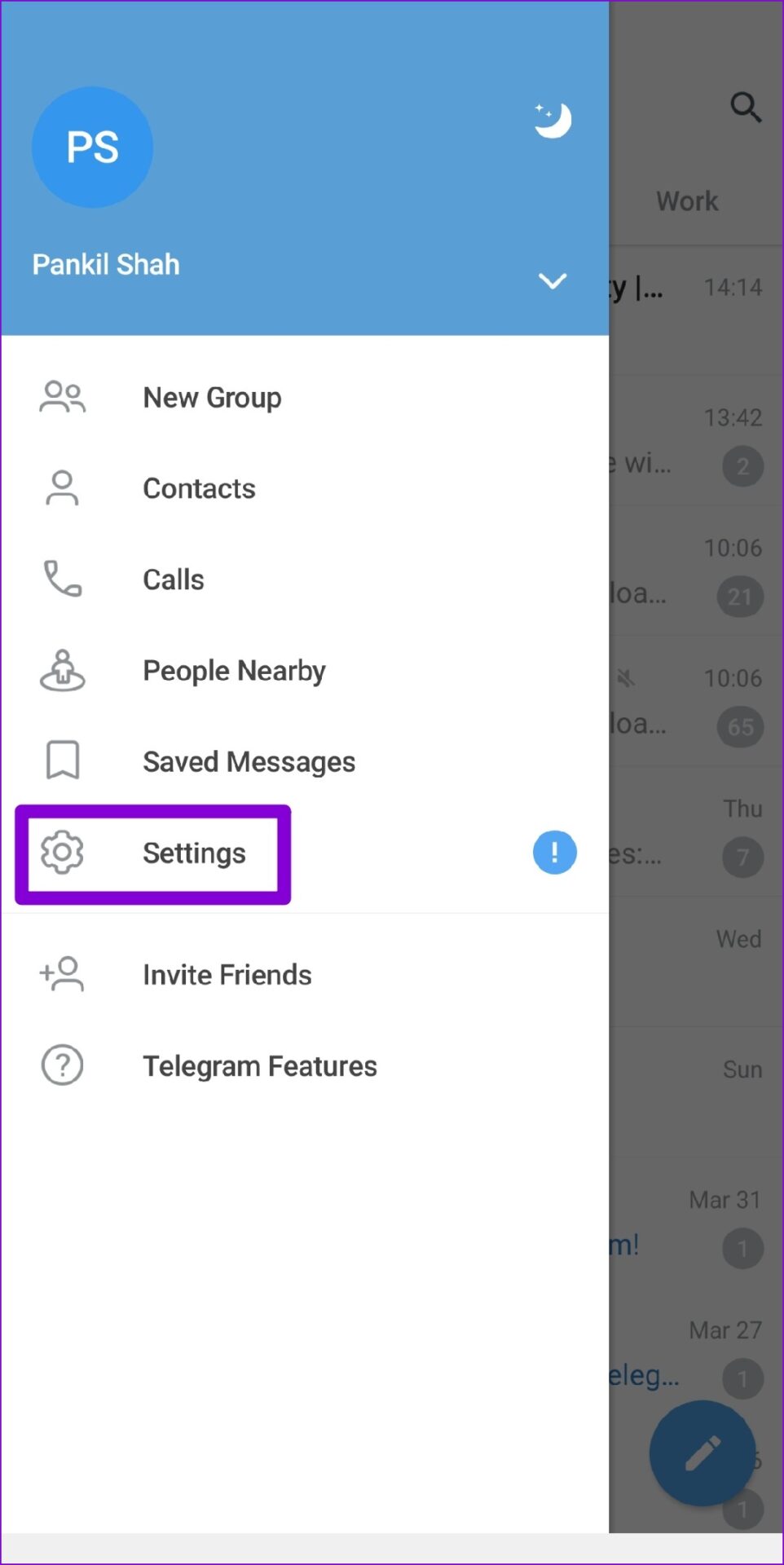
Task: Open People Nearby
Action: click(234, 671)
